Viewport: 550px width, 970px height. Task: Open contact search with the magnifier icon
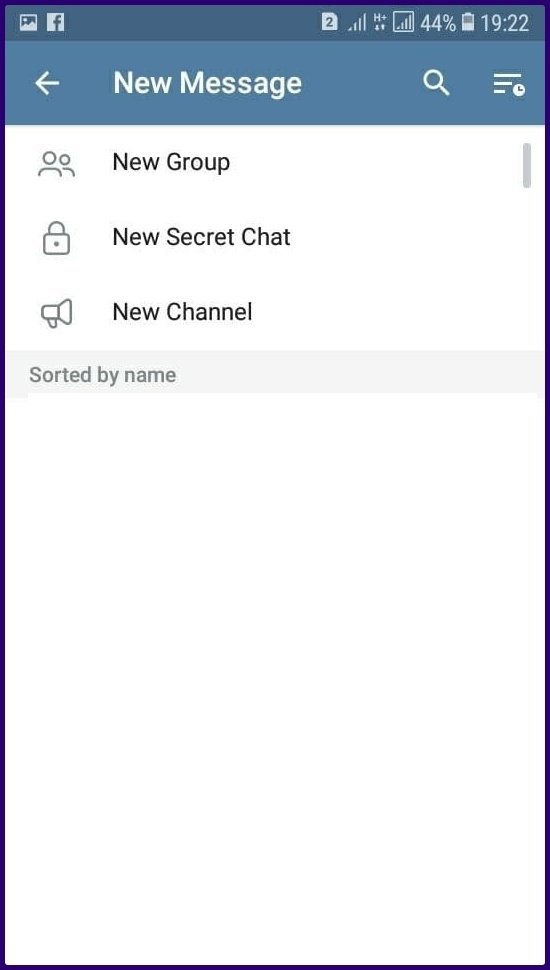436,83
